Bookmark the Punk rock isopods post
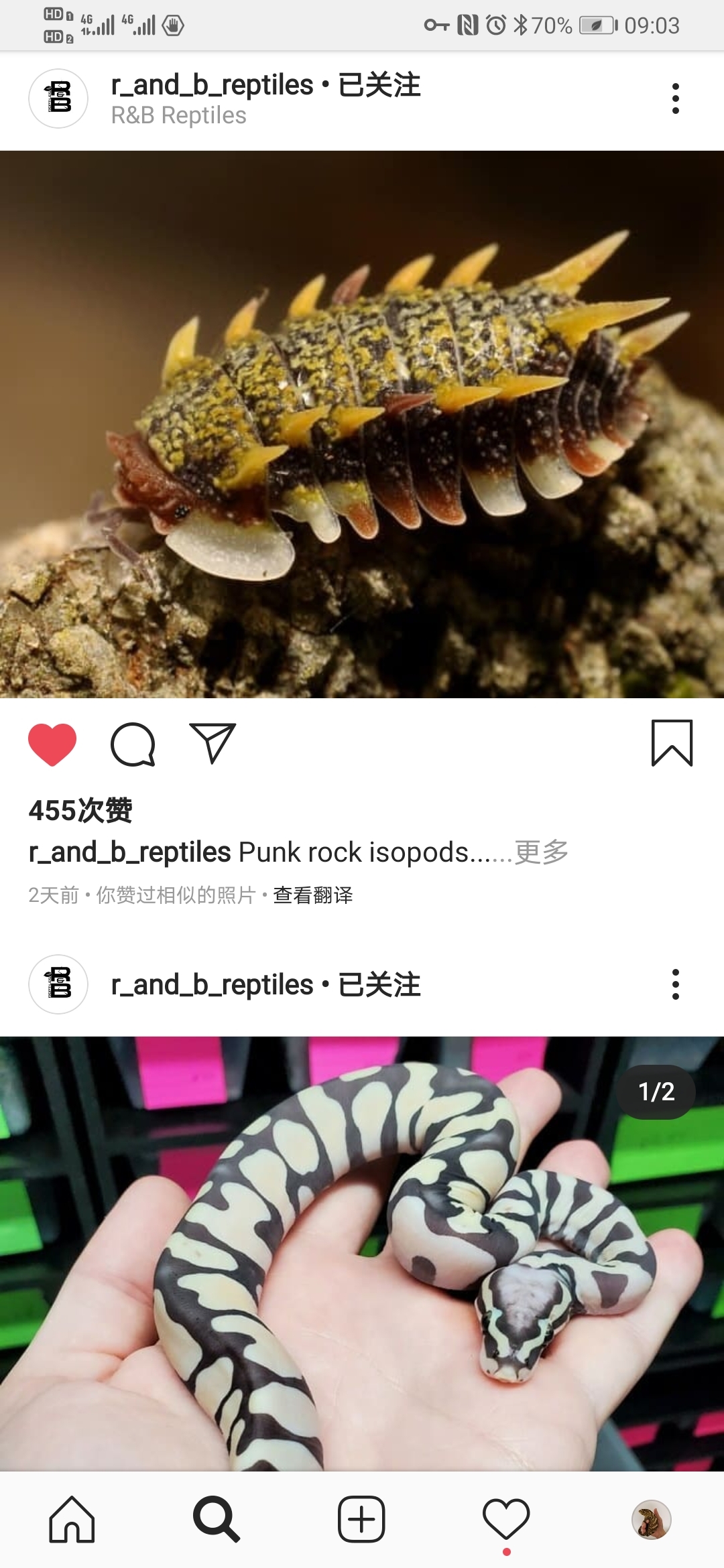This screenshot has height=1568, width=724. pyautogui.click(x=672, y=743)
